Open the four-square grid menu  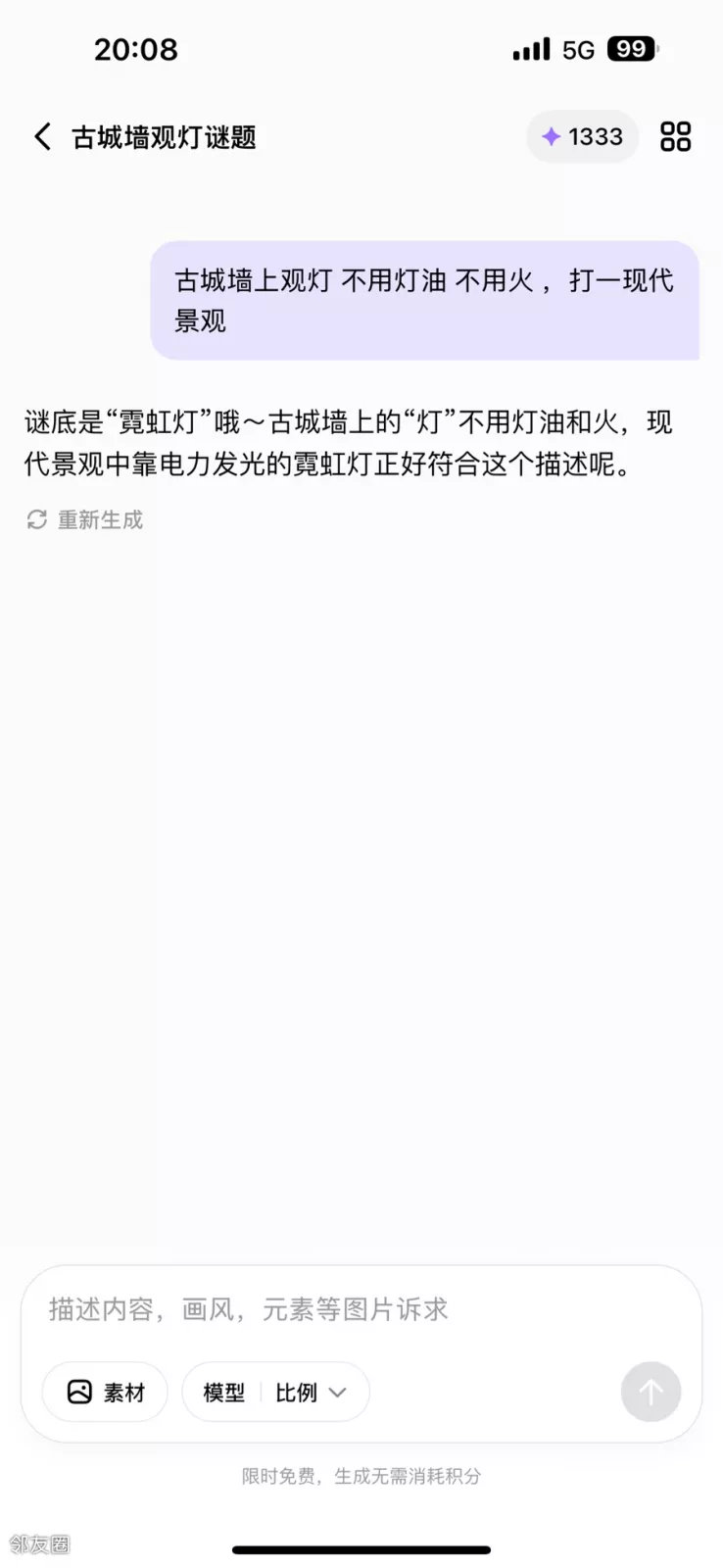tap(675, 137)
